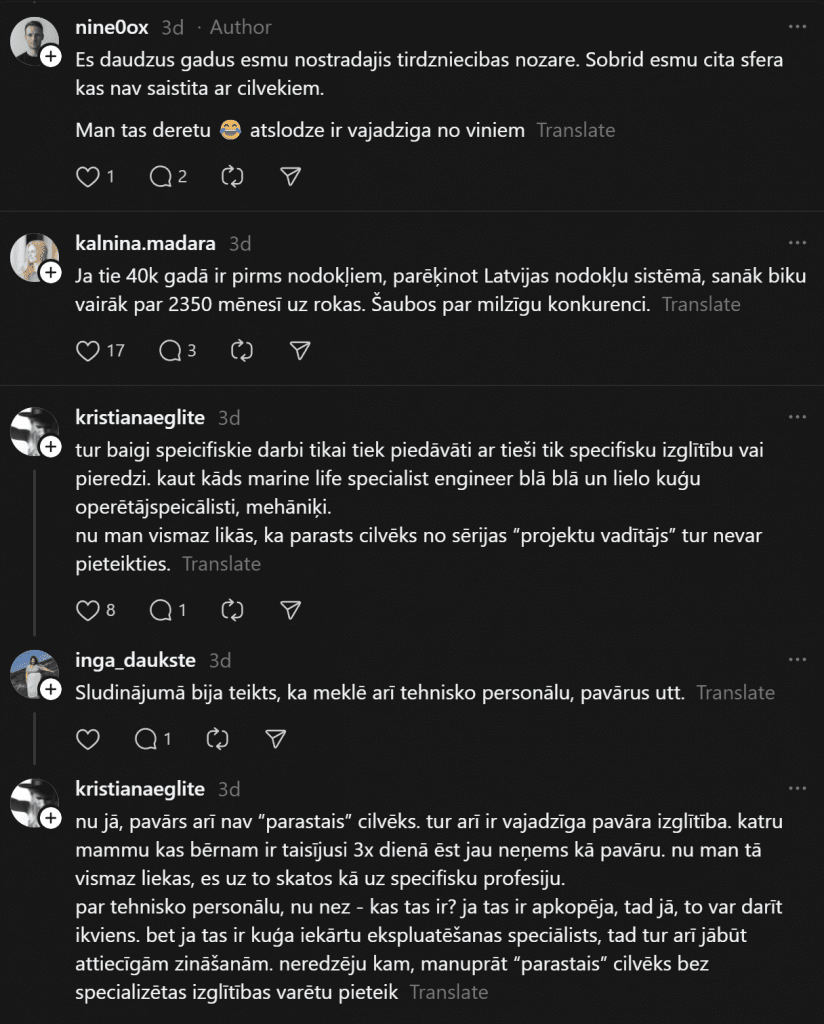
Task: Translate nine0ox's comment
Action: [575, 130]
